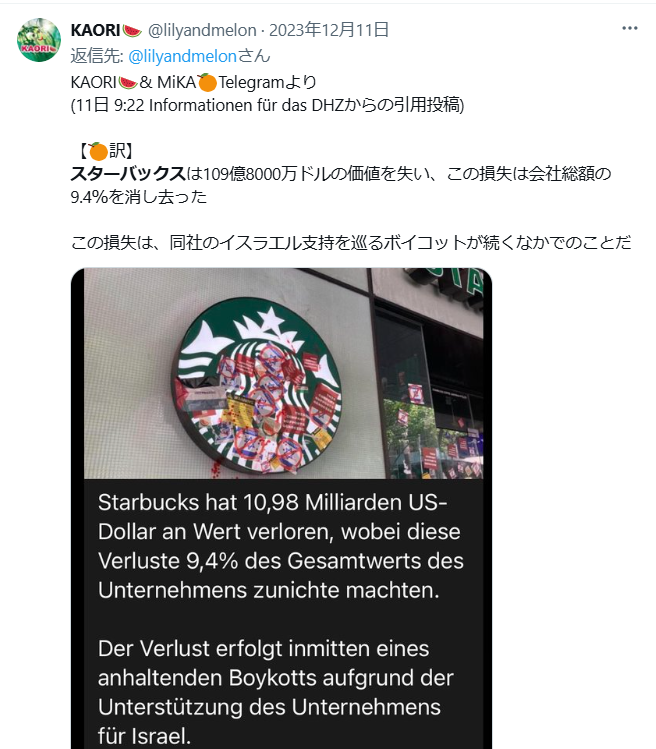The height and width of the screenshot is (749, 656).
Task: Open the tweet's more options menu
Action: 629,28
